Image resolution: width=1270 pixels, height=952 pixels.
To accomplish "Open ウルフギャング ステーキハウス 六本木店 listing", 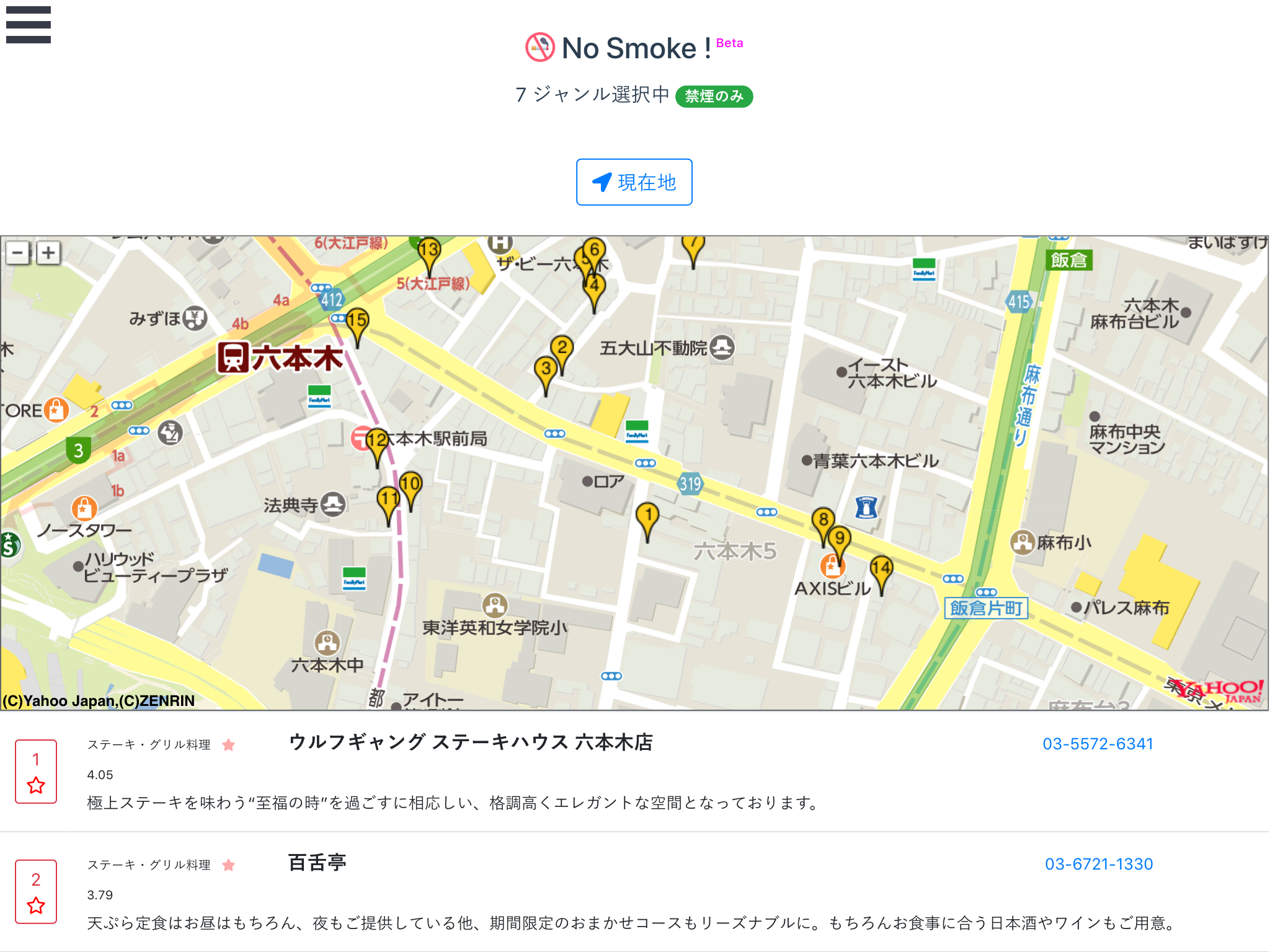I will pyautogui.click(x=471, y=743).
